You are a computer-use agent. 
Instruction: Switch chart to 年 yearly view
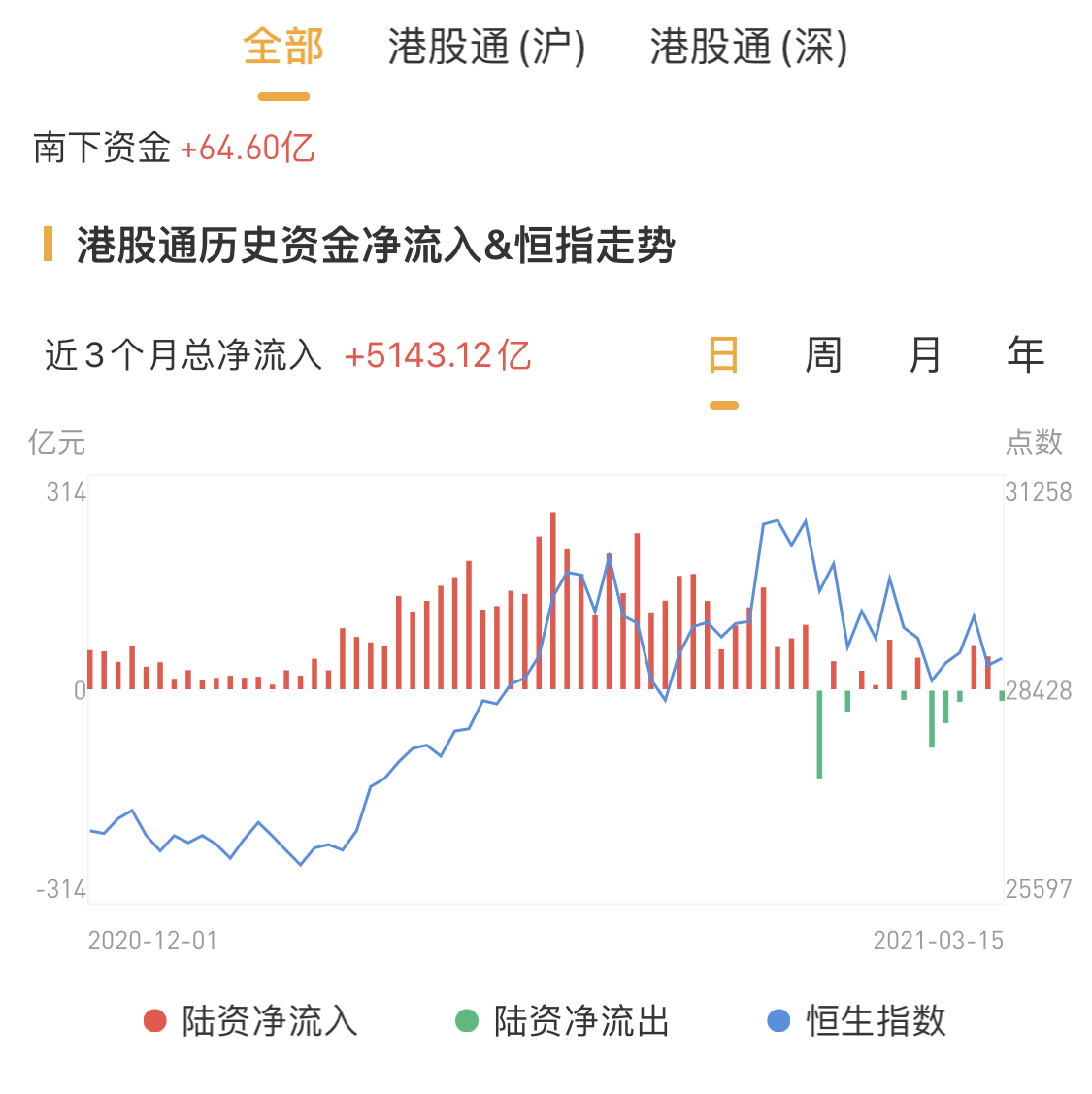[1025, 355]
